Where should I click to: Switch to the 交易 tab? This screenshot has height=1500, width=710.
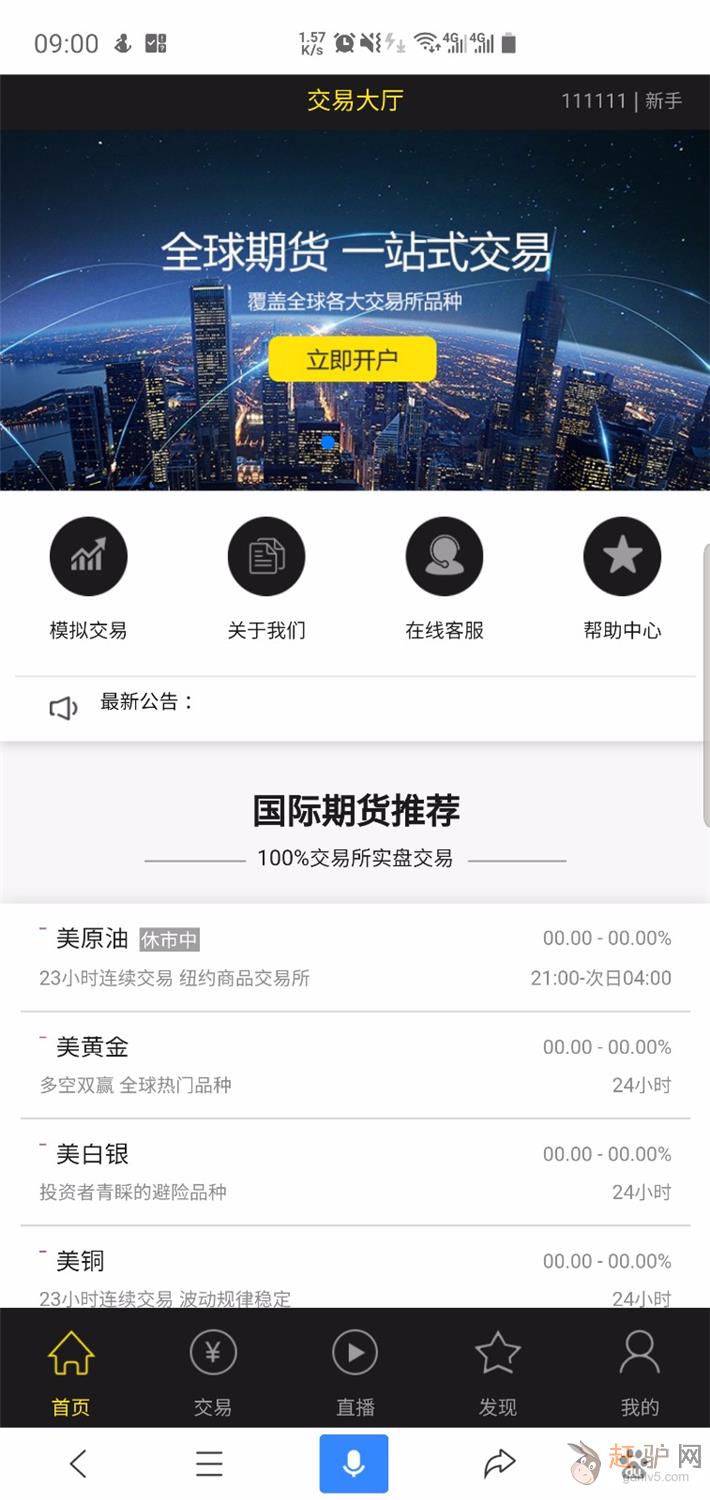(213, 1372)
